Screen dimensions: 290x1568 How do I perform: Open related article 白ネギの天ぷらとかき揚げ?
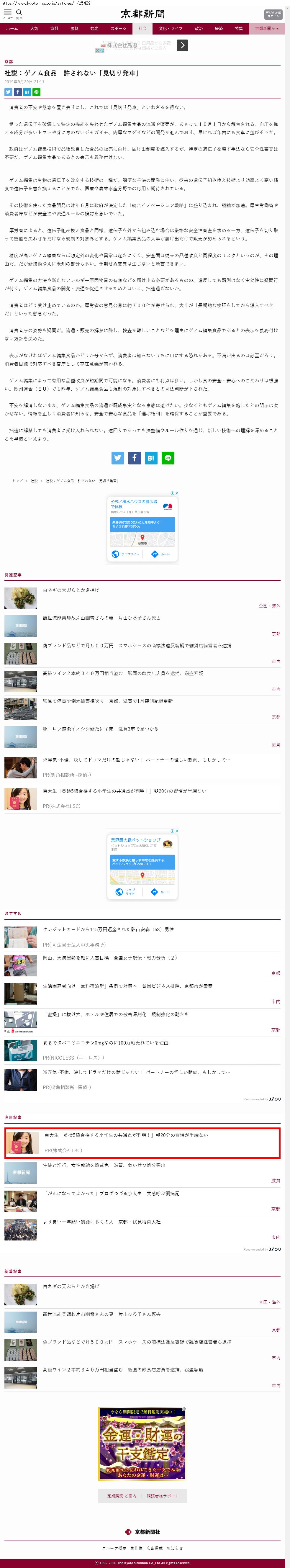(71, 590)
